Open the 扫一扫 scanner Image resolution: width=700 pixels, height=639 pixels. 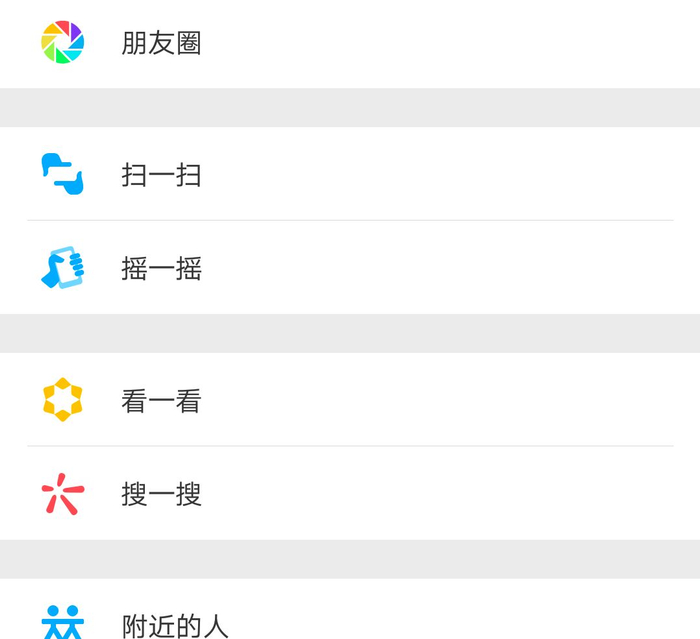350,174
